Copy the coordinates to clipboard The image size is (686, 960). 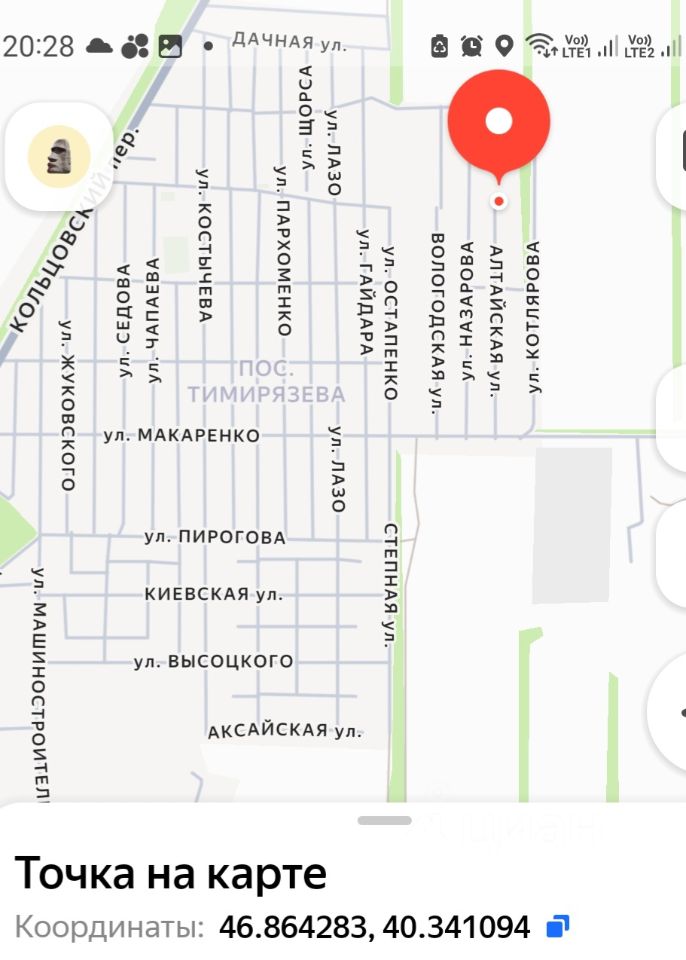coord(557,927)
